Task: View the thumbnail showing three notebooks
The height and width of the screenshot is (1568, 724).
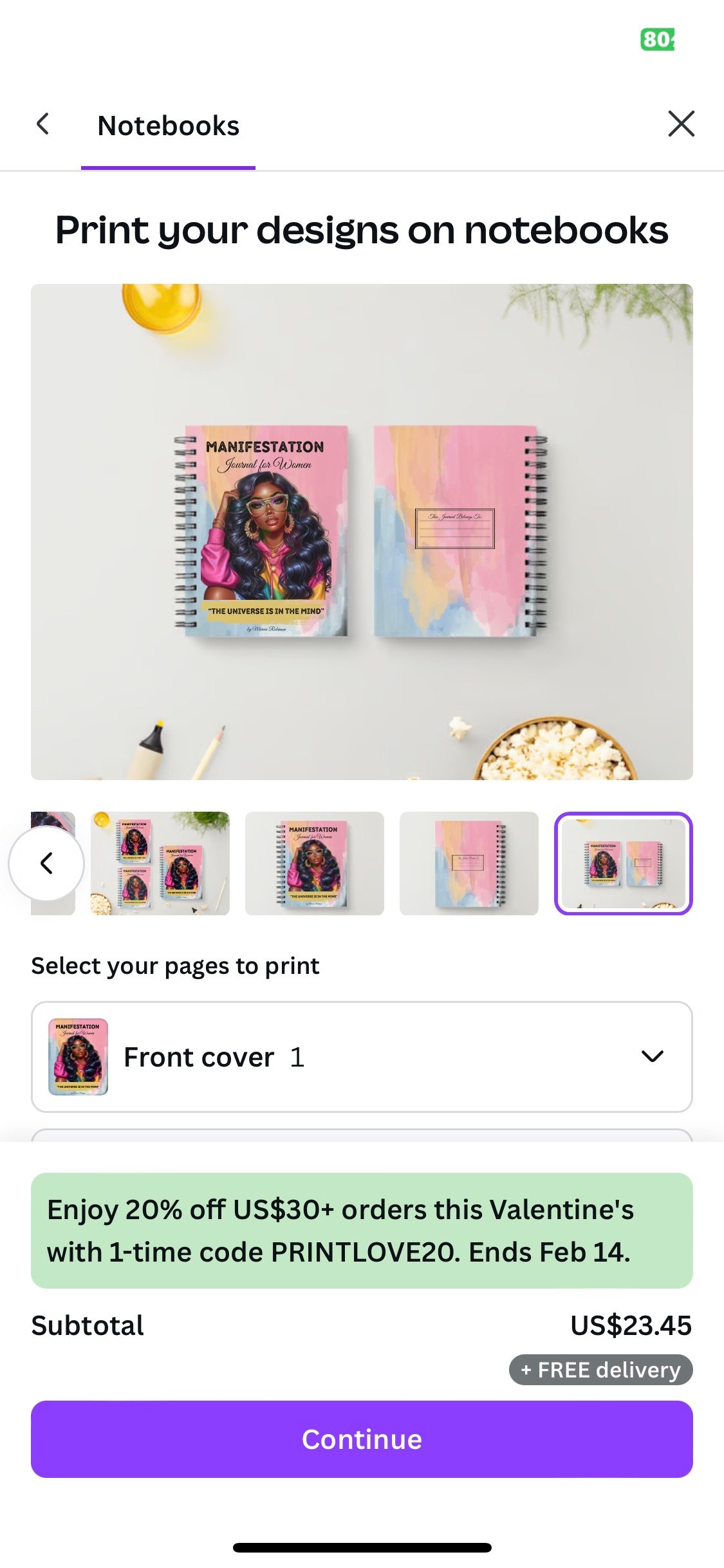Action: point(160,863)
